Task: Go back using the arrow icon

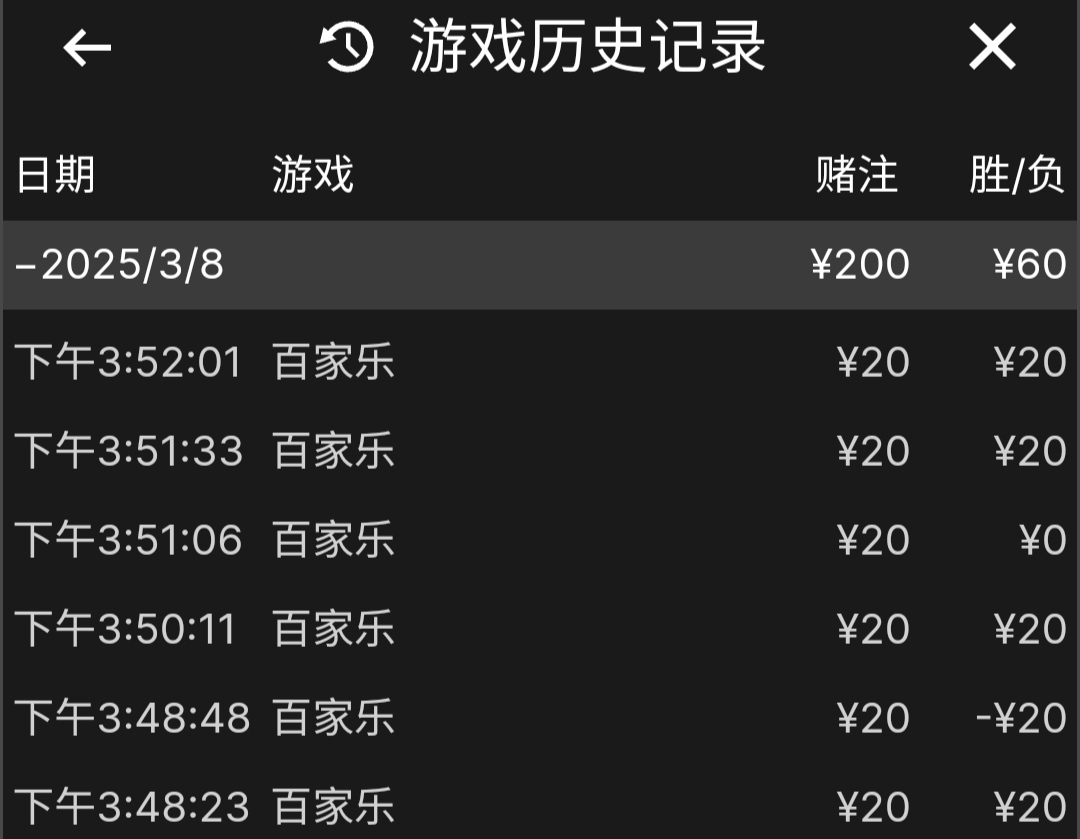Action: tap(87, 47)
